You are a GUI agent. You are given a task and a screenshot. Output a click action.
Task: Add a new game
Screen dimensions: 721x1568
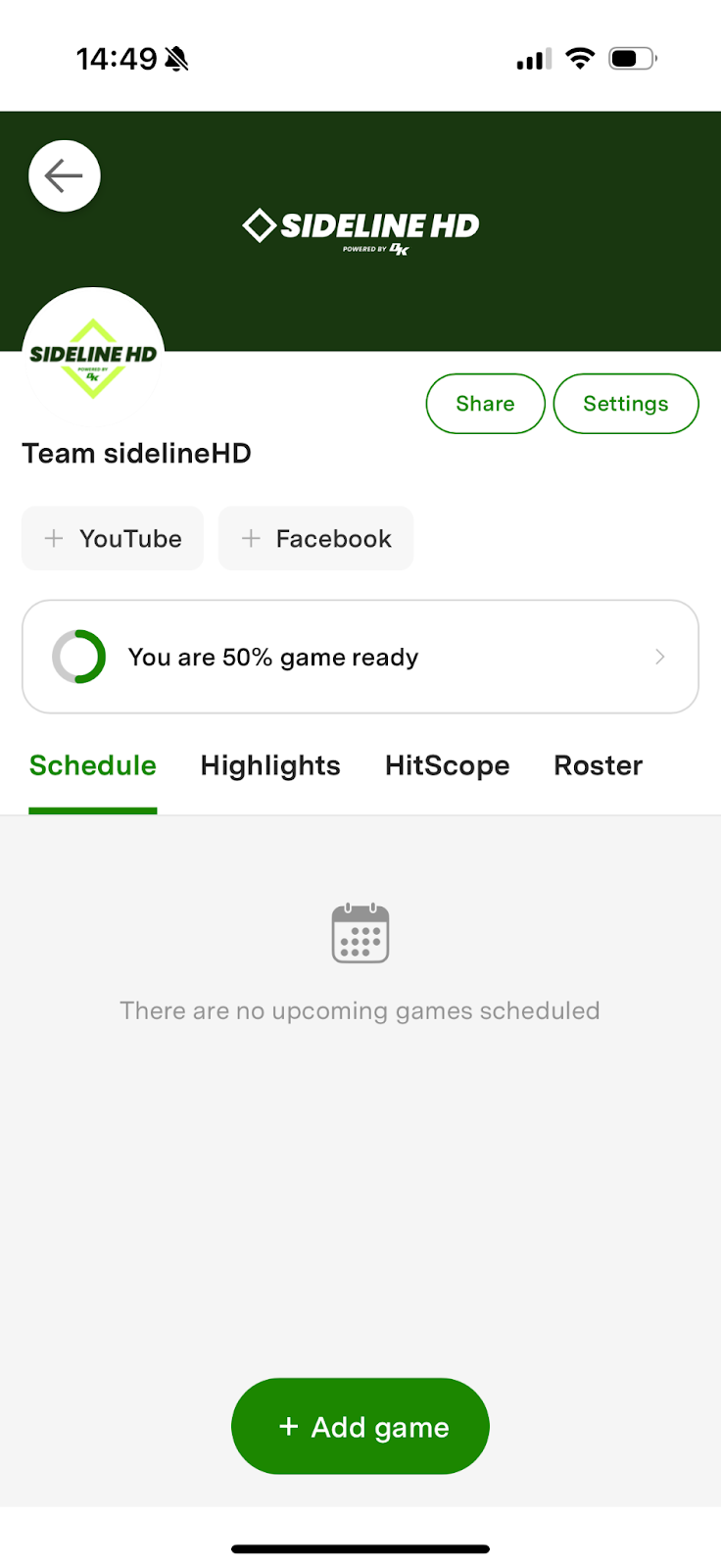pyautogui.click(x=360, y=1426)
